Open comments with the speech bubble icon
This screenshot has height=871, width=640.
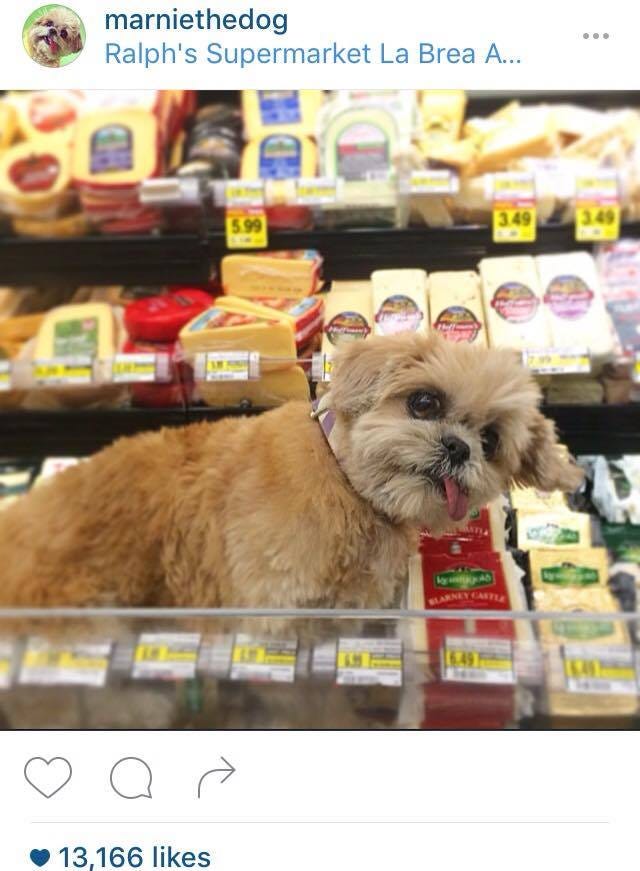pos(131,777)
